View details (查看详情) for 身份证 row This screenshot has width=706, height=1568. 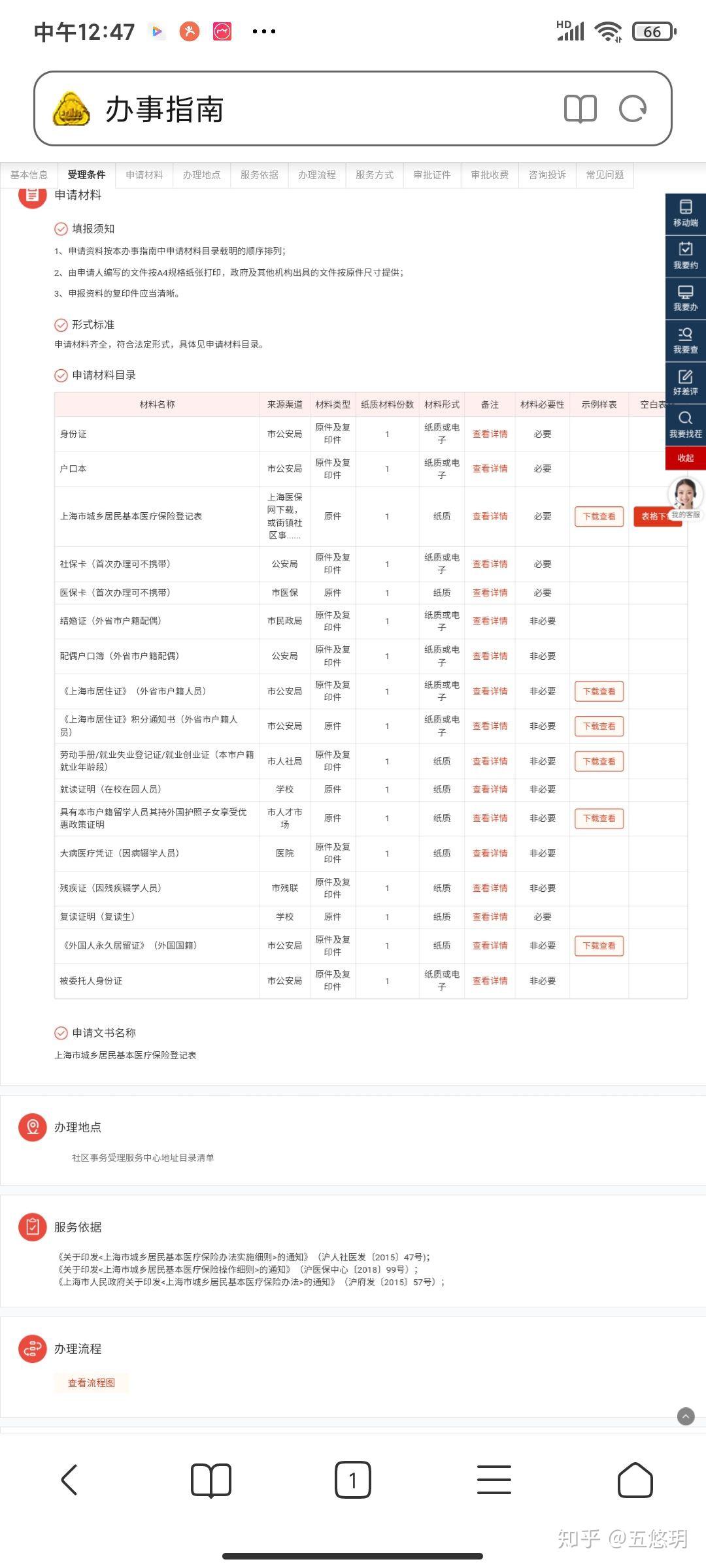pyautogui.click(x=490, y=434)
